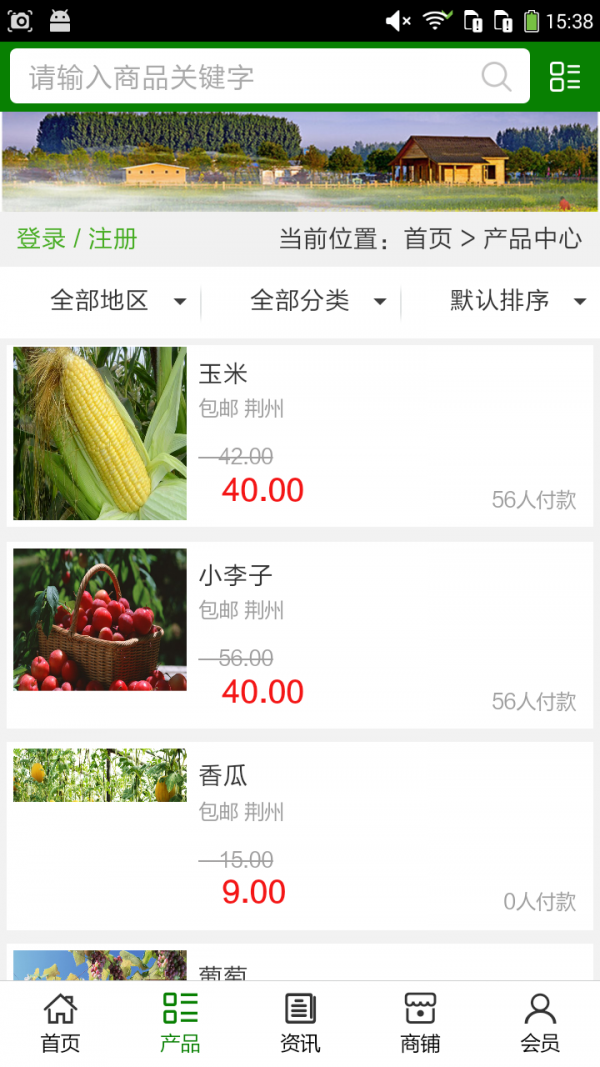Open the 小李子 plum product card
The width and height of the screenshot is (600, 1067).
click(300, 635)
